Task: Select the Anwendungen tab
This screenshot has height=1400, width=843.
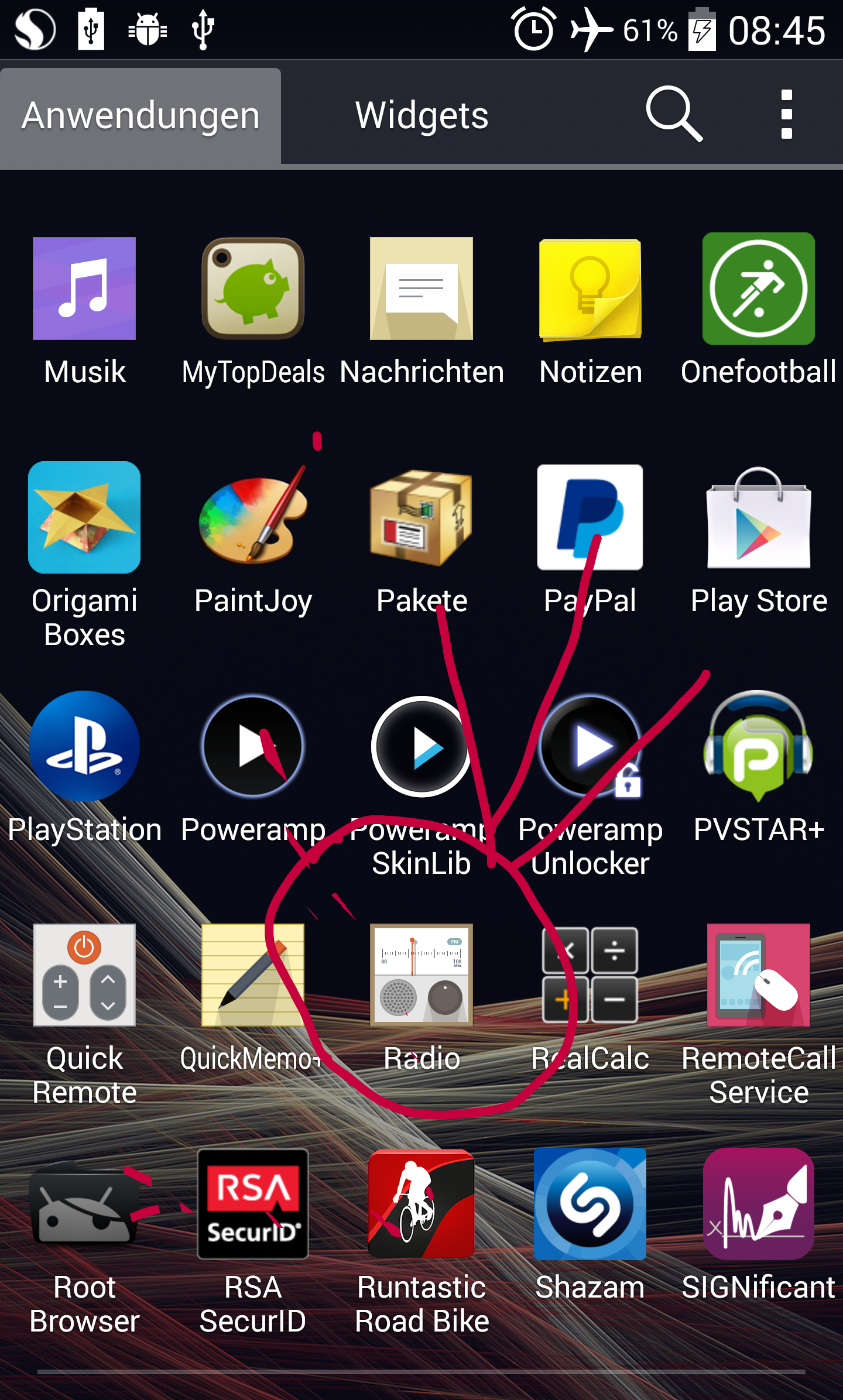Action: point(140,116)
